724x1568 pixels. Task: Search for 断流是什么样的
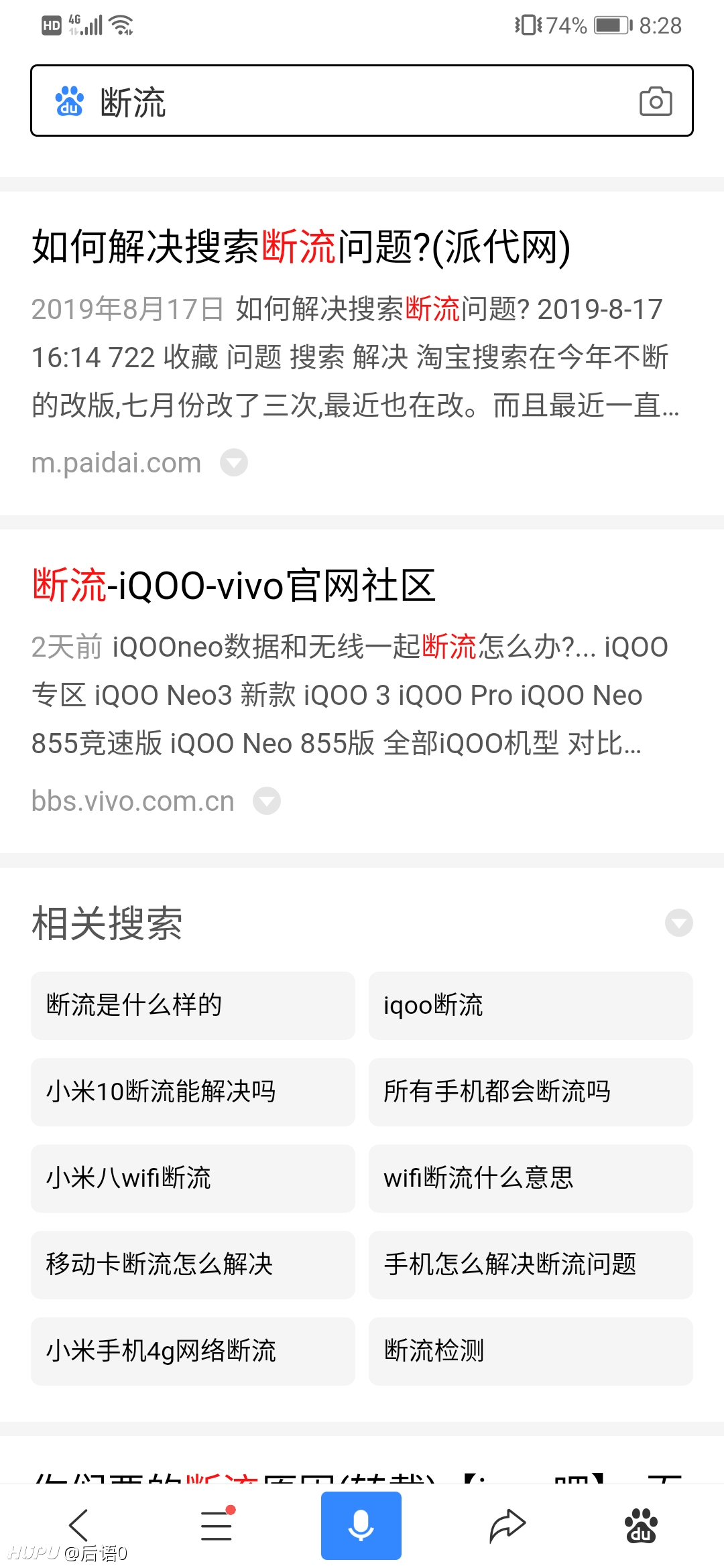click(193, 1005)
